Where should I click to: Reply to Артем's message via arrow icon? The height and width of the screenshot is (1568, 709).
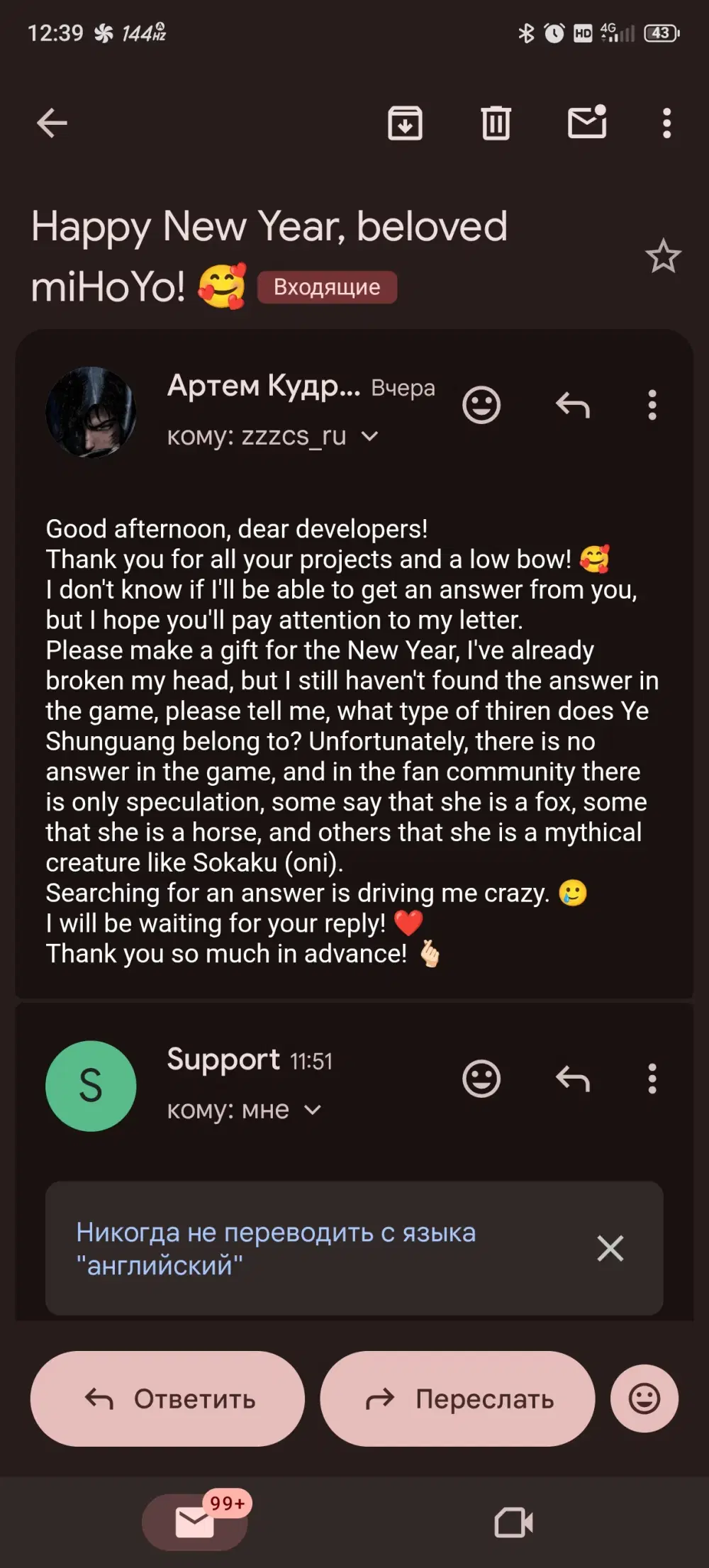tap(573, 405)
